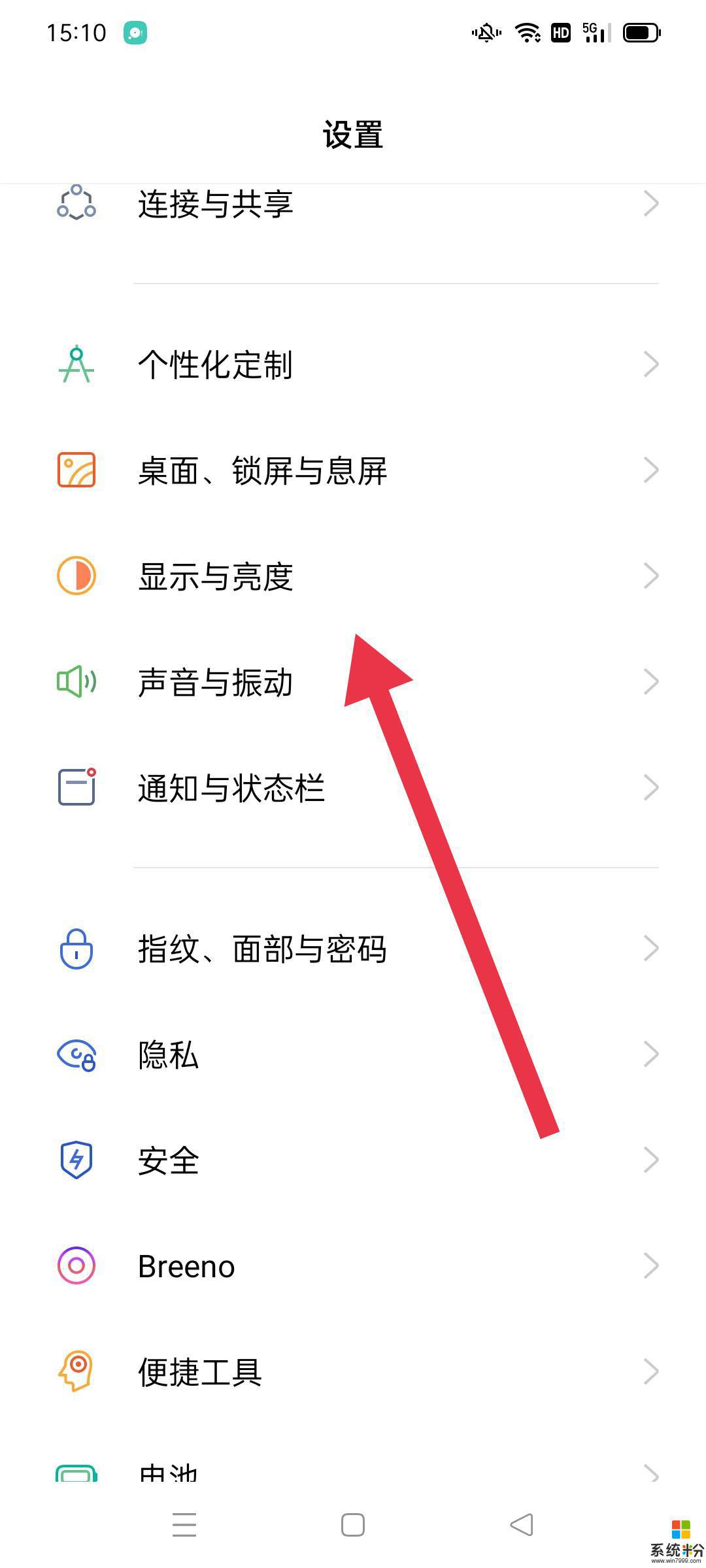The width and height of the screenshot is (706, 1568).
Task: Tap the system back button
Action: 522,1525
